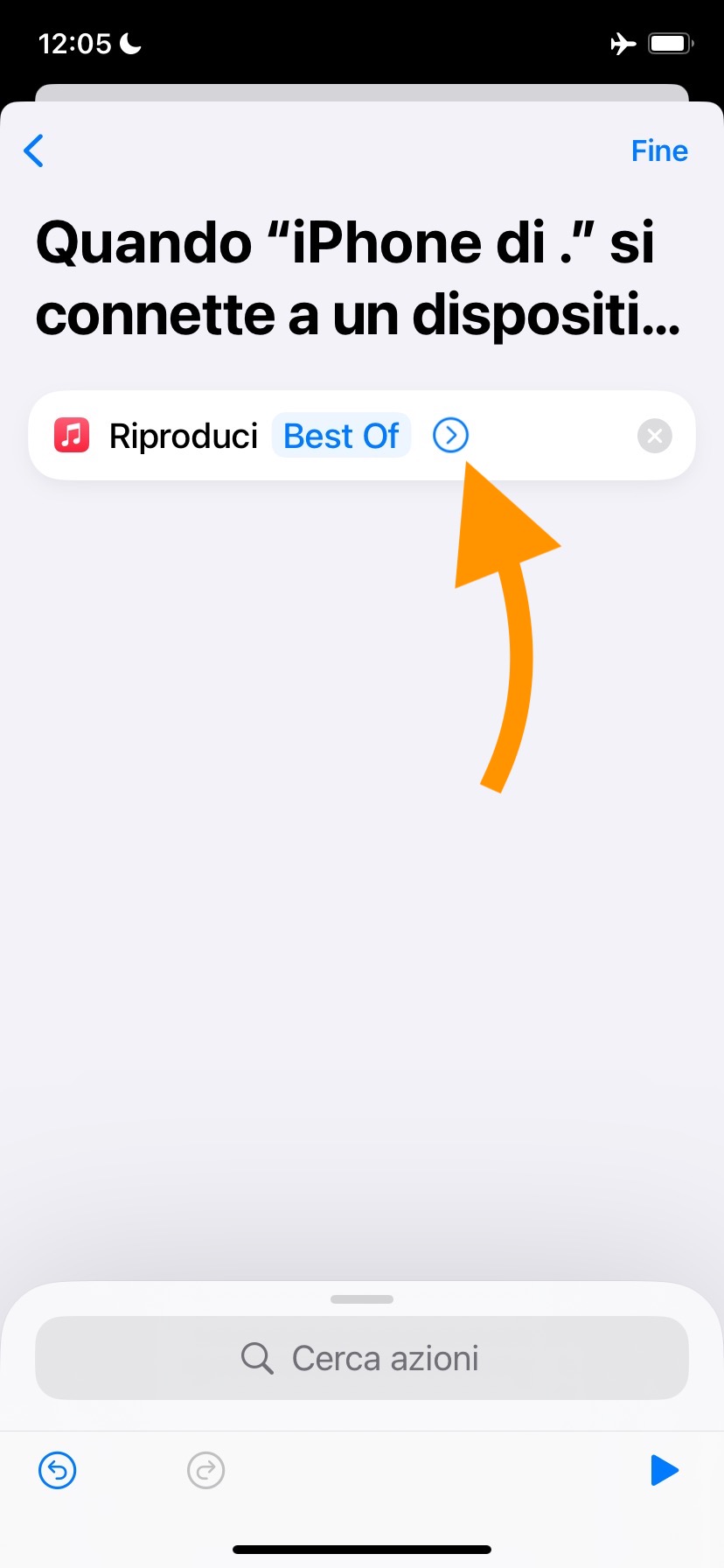Open the Cerca azioni search field
Image resolution: width=724 pixels, height=1568 pixels.
pos(361,1358)
